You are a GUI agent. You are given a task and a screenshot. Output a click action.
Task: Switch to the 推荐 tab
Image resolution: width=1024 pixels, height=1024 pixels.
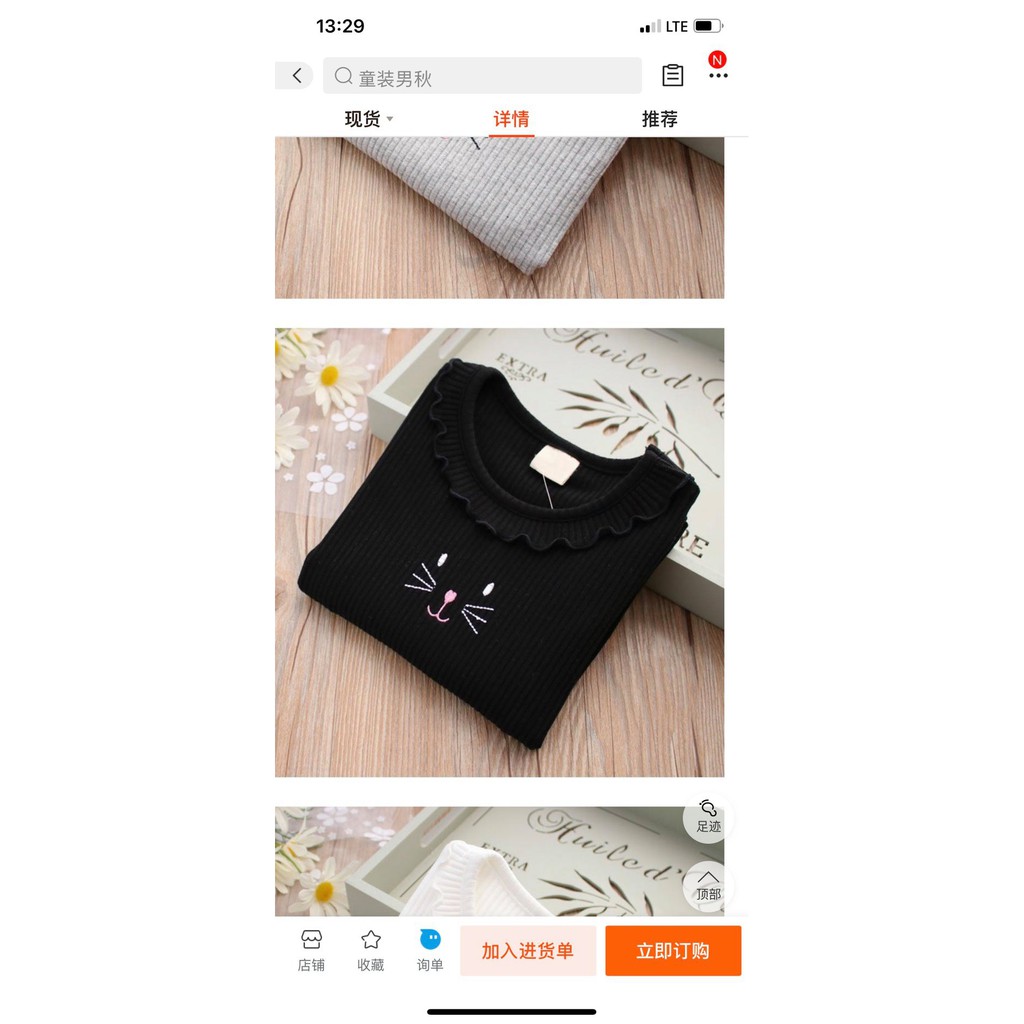pyautogui.click(x=659, y=119)
